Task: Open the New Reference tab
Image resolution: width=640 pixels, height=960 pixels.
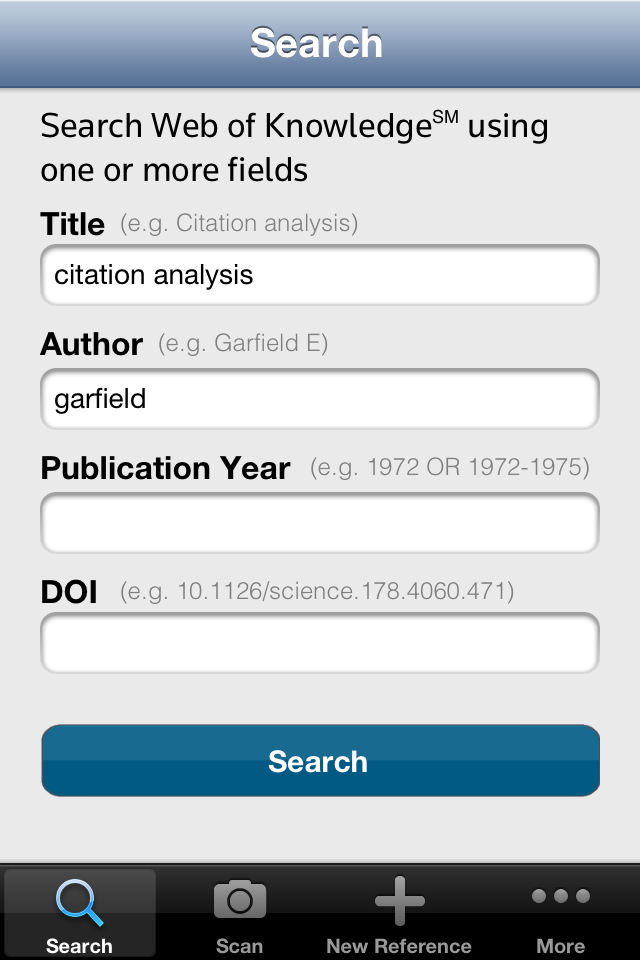Action: 399,915
